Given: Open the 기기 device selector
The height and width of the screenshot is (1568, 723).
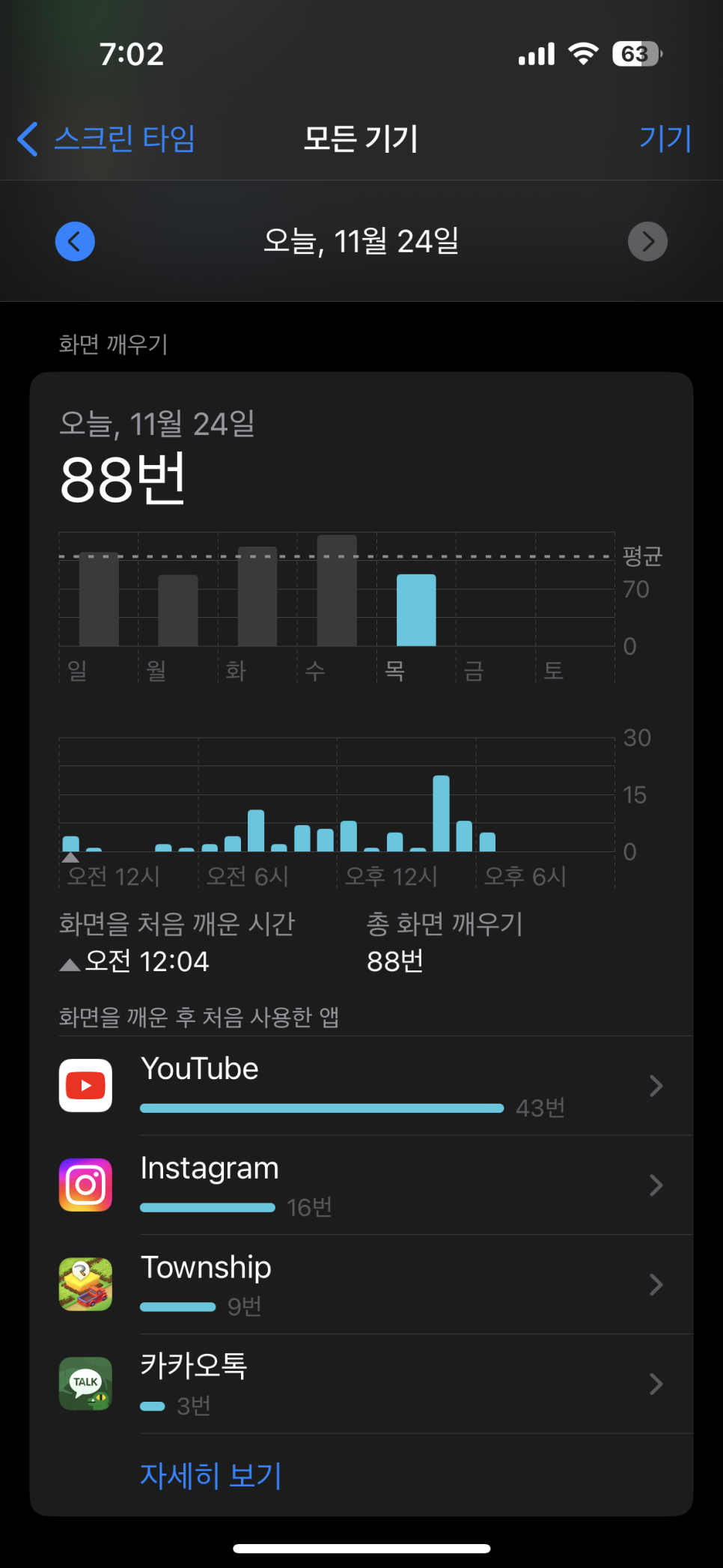Looking at the screenshot, I should tap(665, 139).
